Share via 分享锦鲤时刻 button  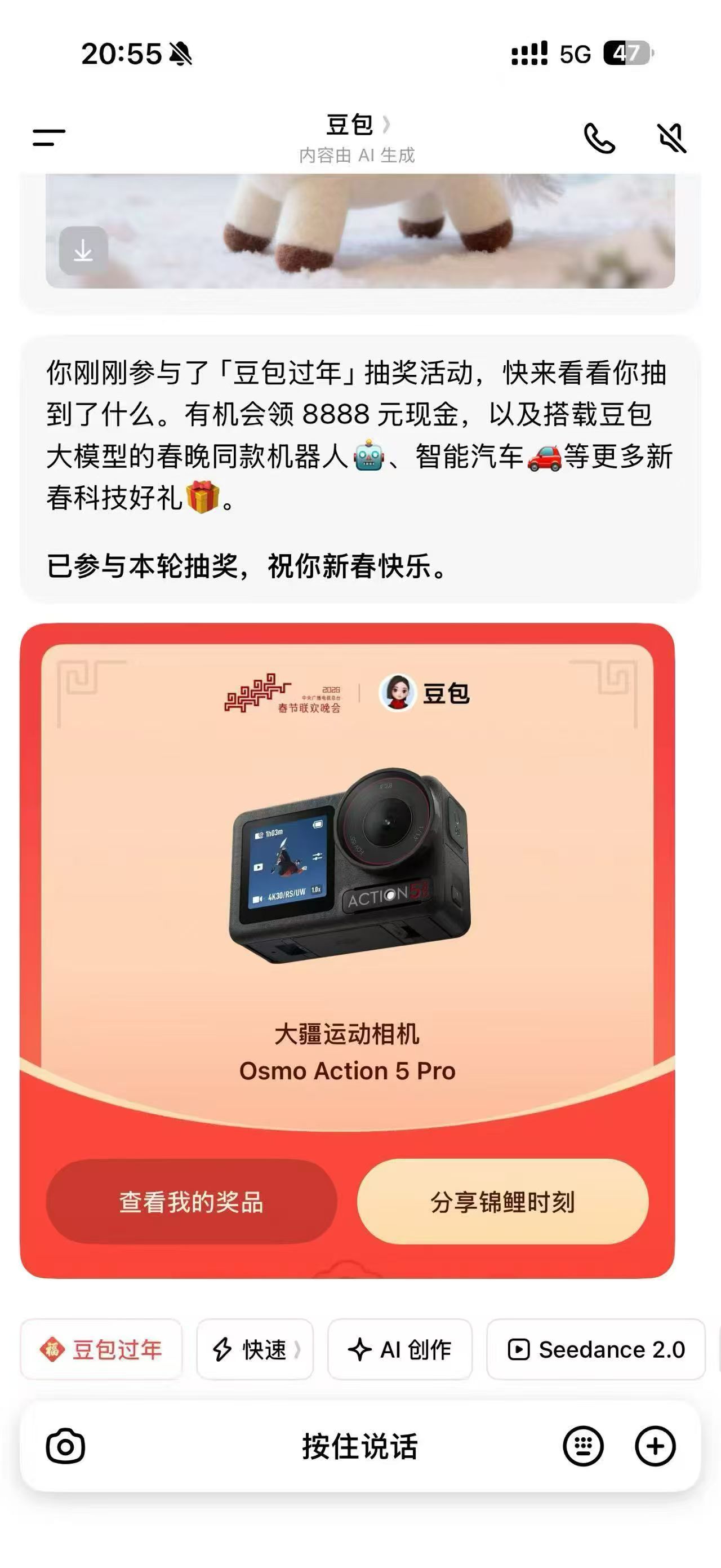tap(502, 1202)
